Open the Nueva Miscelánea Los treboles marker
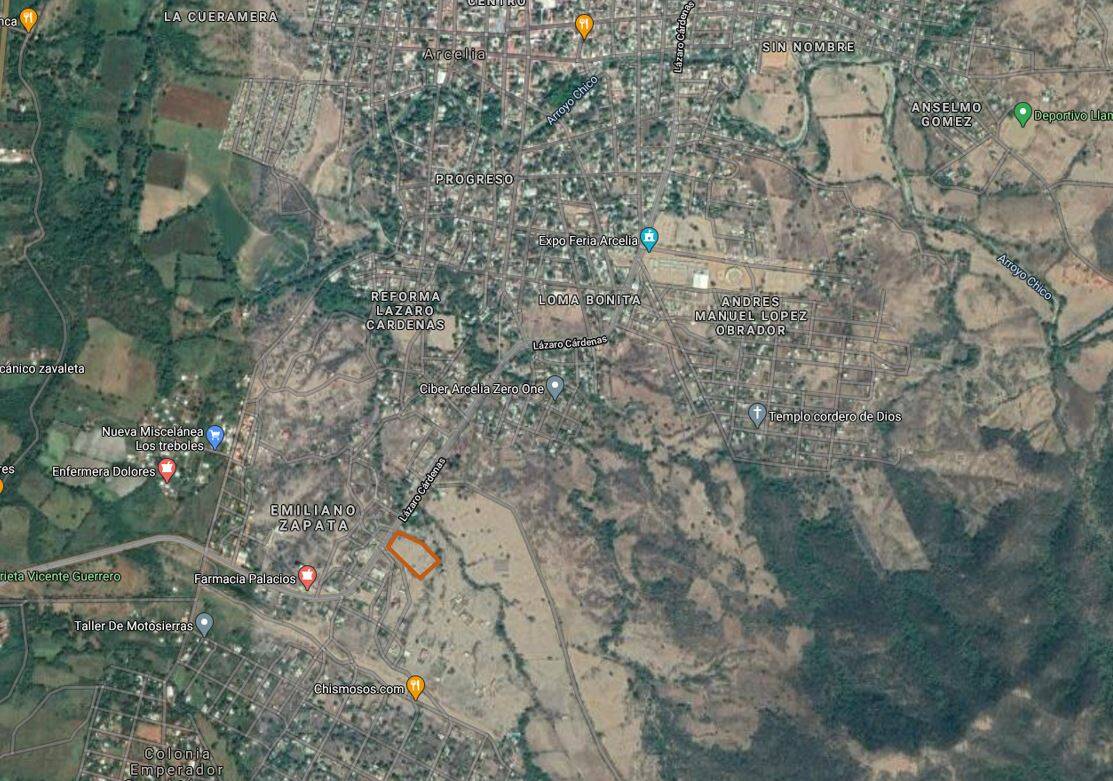Screen dimensions: 1113x781 point(216,436)
